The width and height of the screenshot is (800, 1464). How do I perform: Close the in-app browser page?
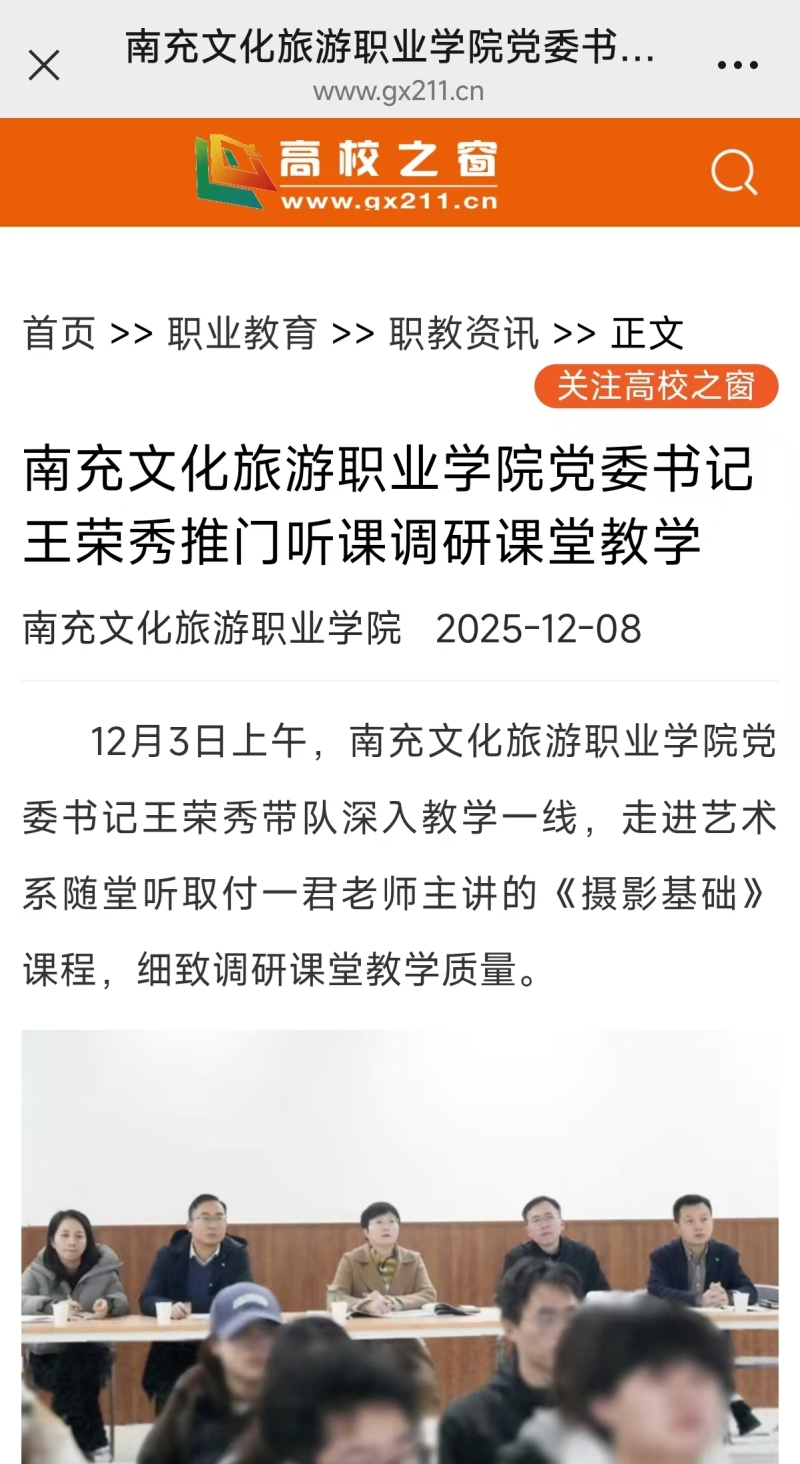44,66
